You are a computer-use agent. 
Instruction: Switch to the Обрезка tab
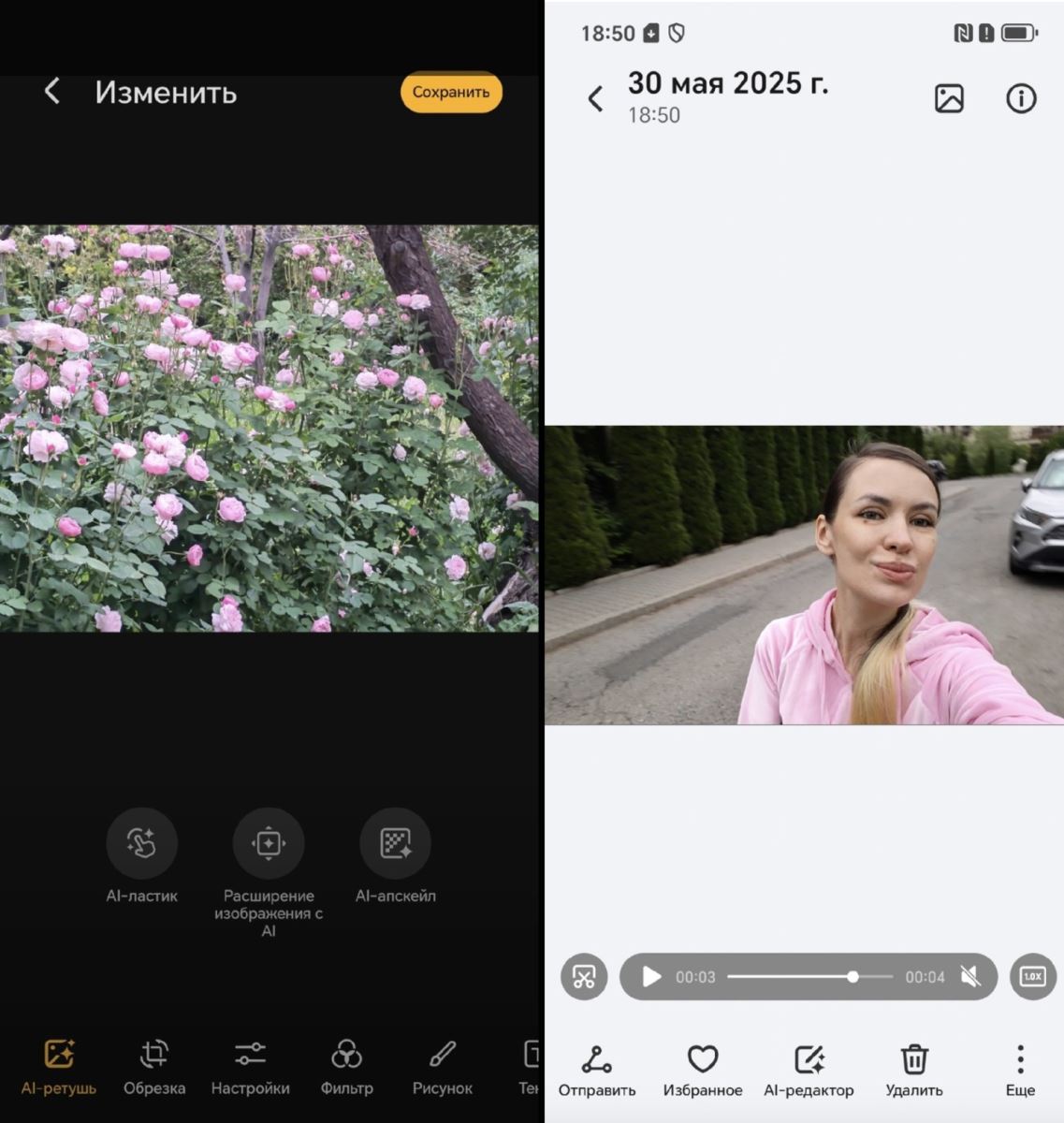pyautogui.click(x=154, y=1066)
